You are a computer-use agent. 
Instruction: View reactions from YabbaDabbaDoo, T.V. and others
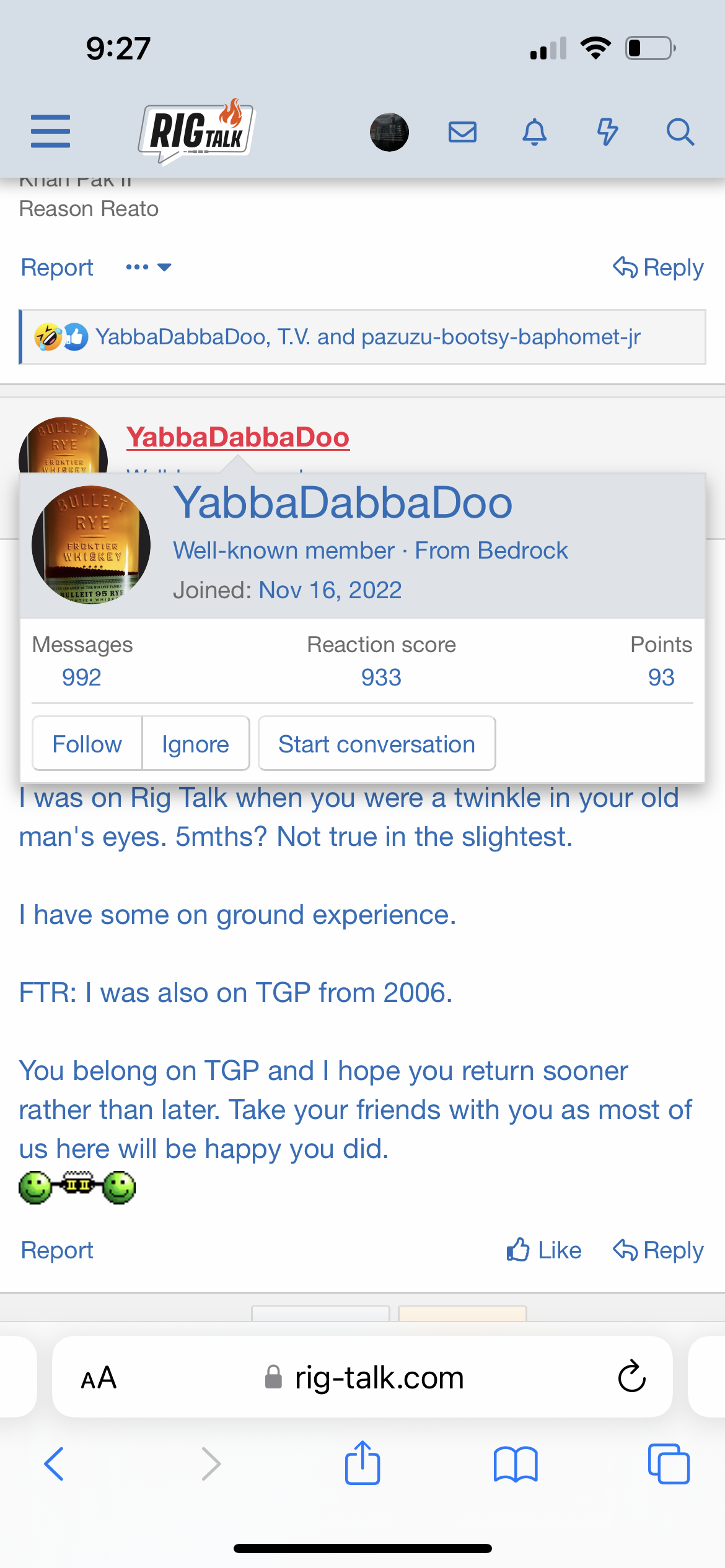click(367, 337)
